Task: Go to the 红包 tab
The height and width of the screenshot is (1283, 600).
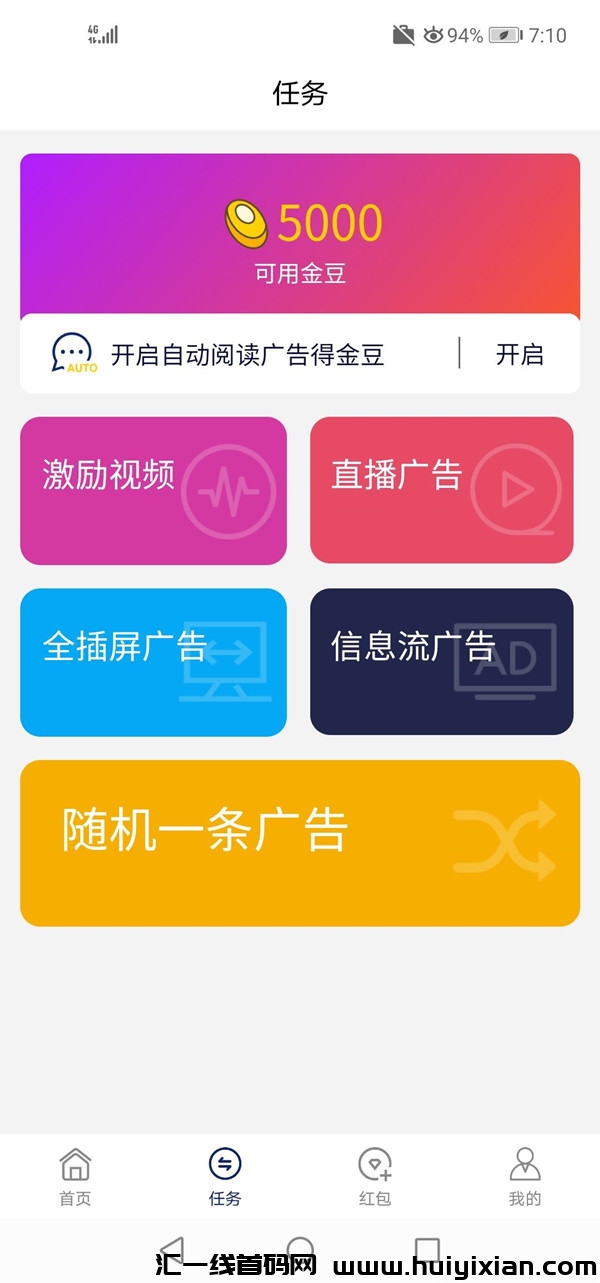Action: 375,1177
